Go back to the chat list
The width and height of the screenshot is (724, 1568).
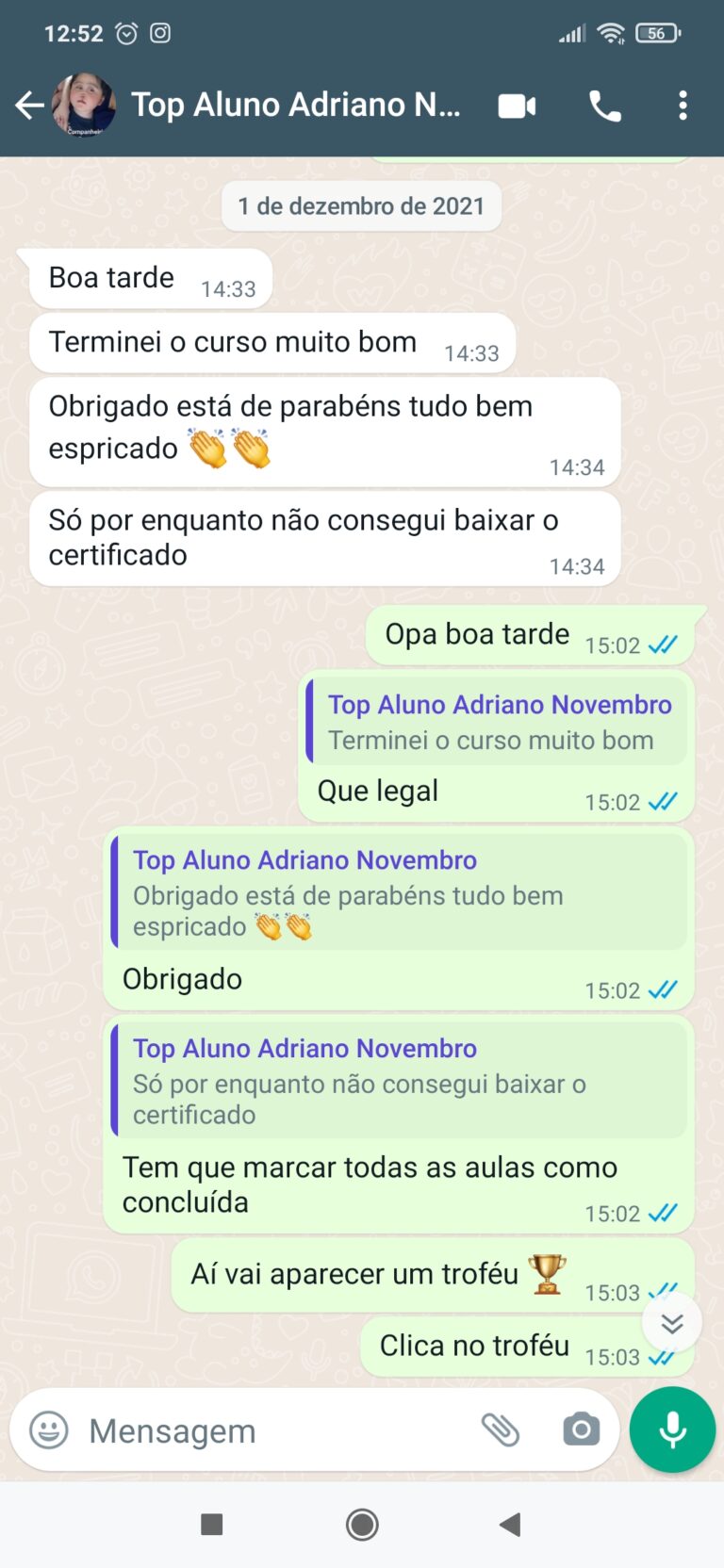tap(29, 105)
